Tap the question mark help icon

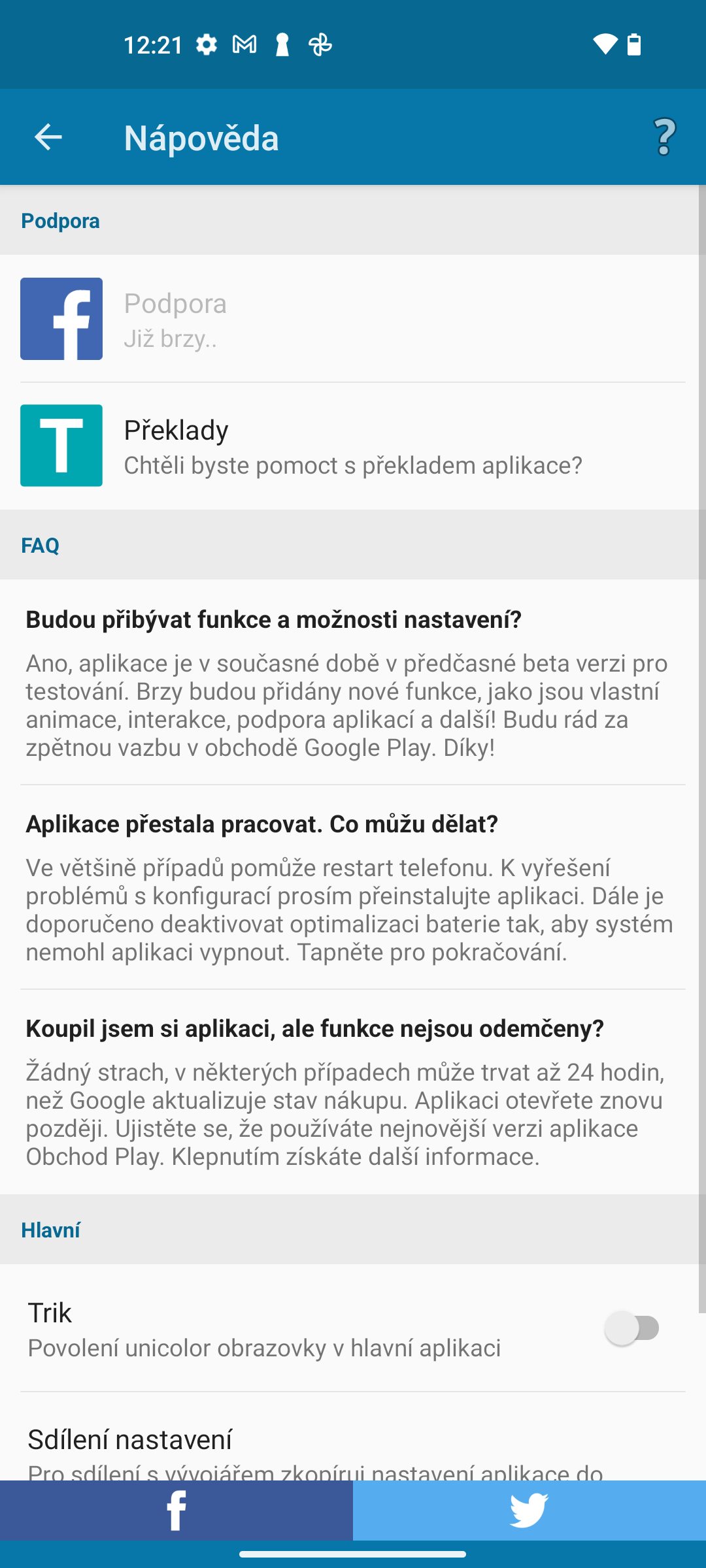pos(664,137)
